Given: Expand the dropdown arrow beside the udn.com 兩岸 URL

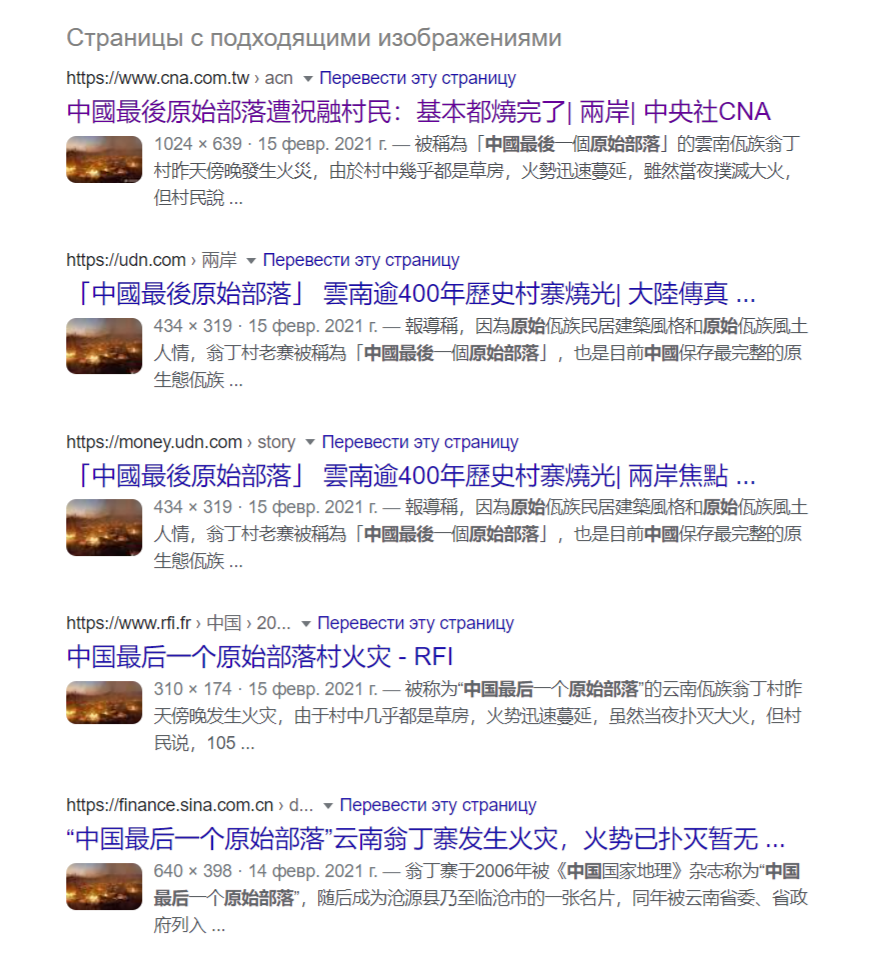Looking at the screenshot, I should point(251,261).
